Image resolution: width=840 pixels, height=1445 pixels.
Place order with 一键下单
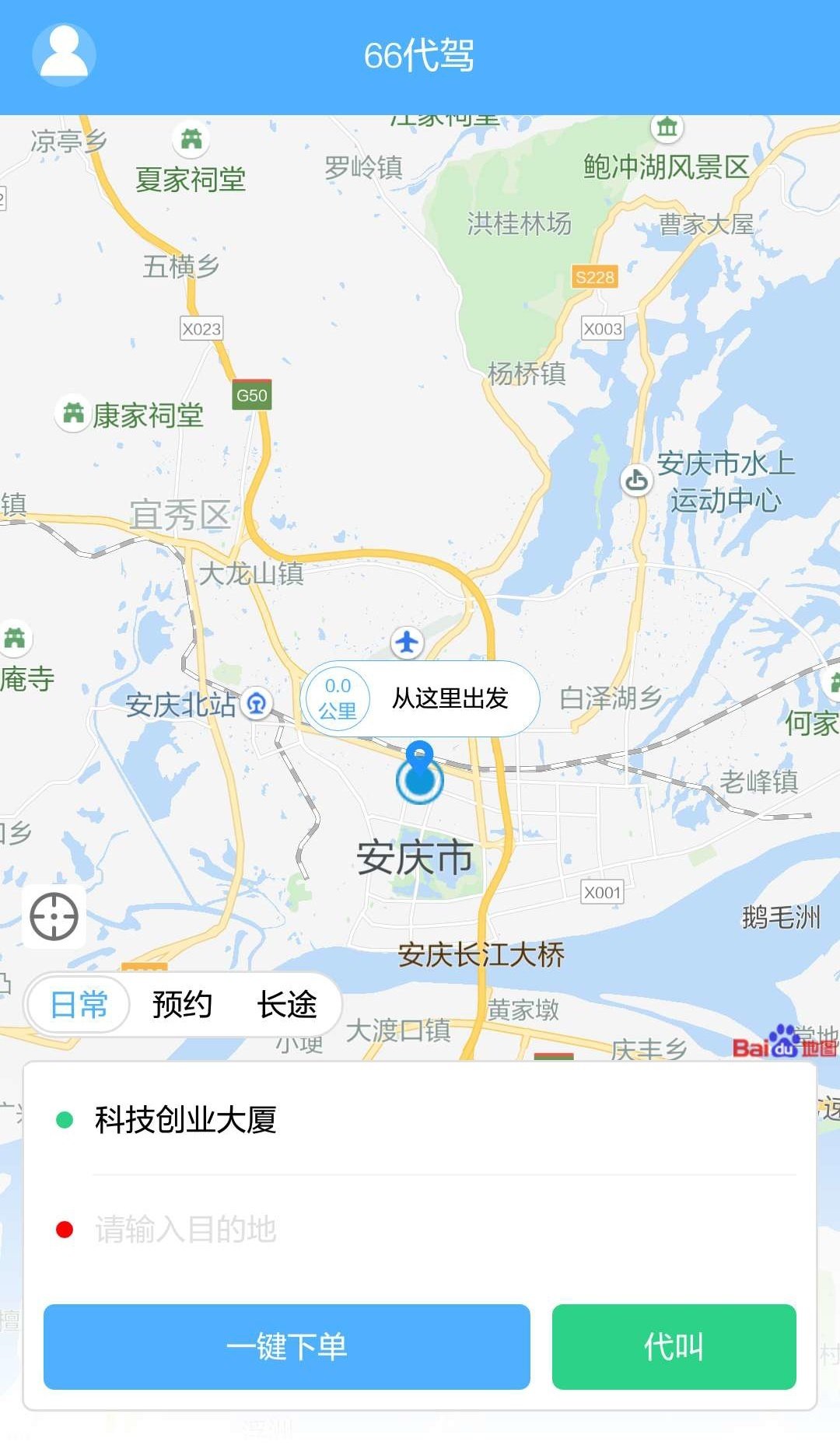tap(286, 1346)
